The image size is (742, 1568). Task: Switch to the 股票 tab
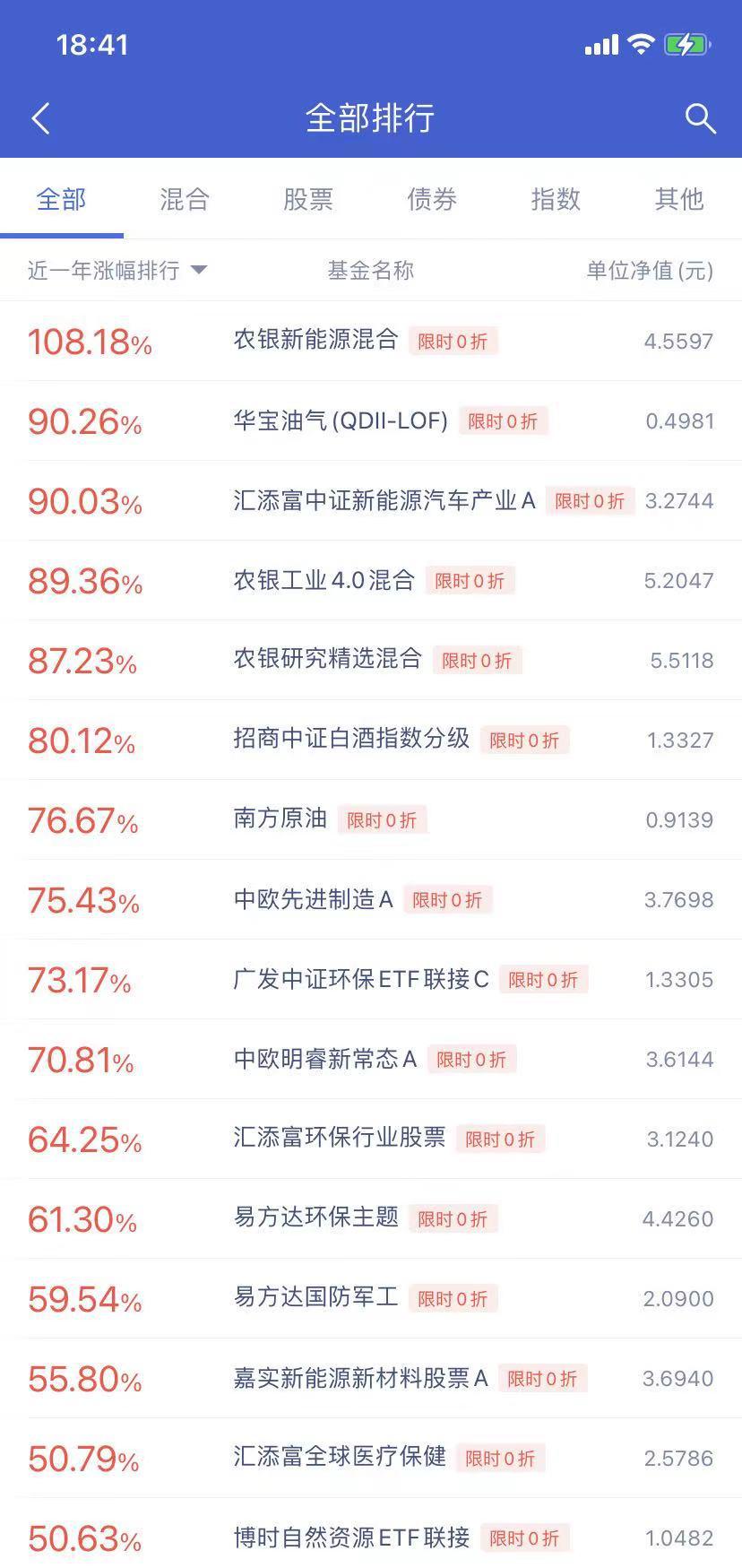[308, 199]
